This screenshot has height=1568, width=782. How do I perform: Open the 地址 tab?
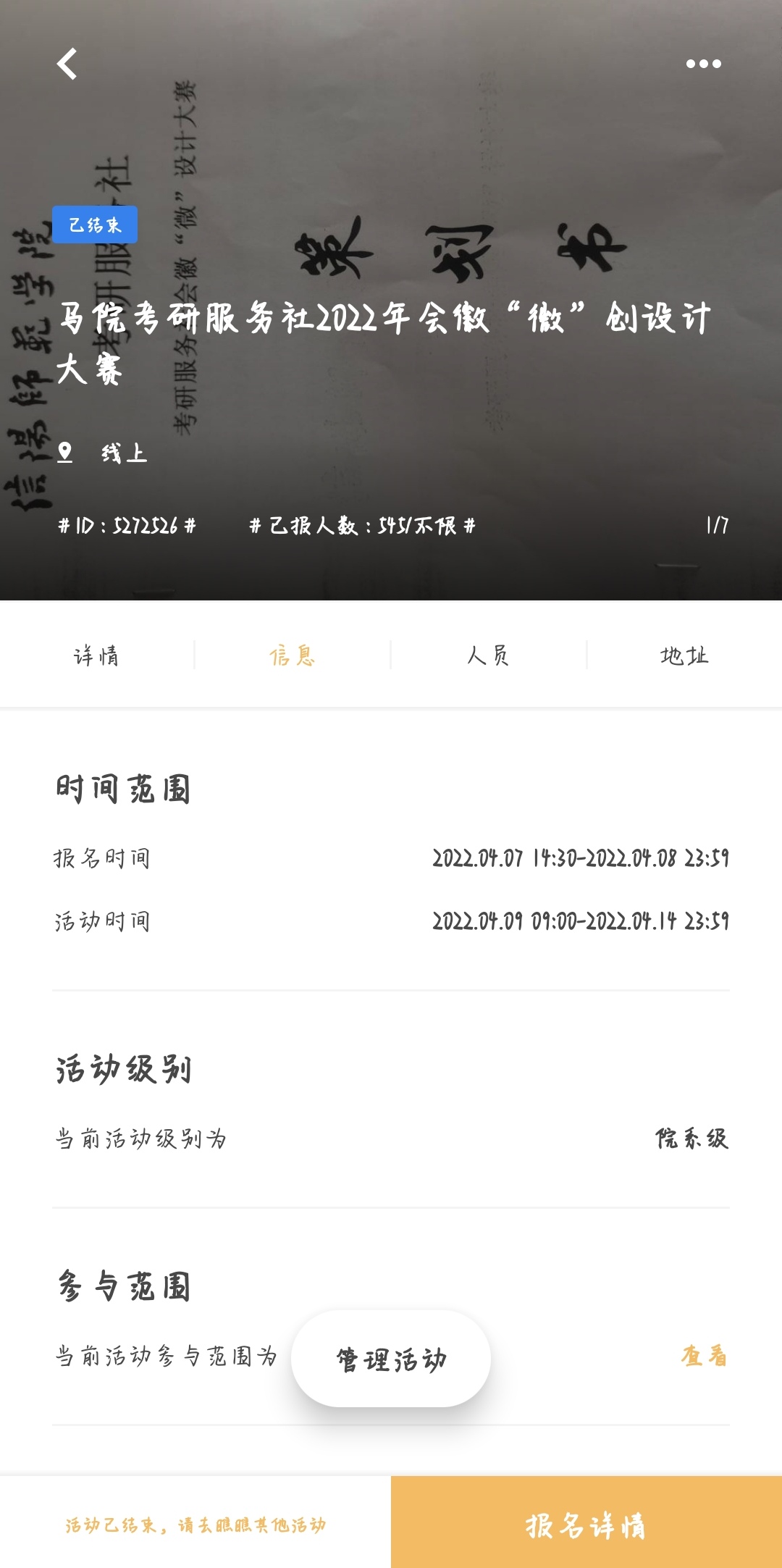point(684,655)
